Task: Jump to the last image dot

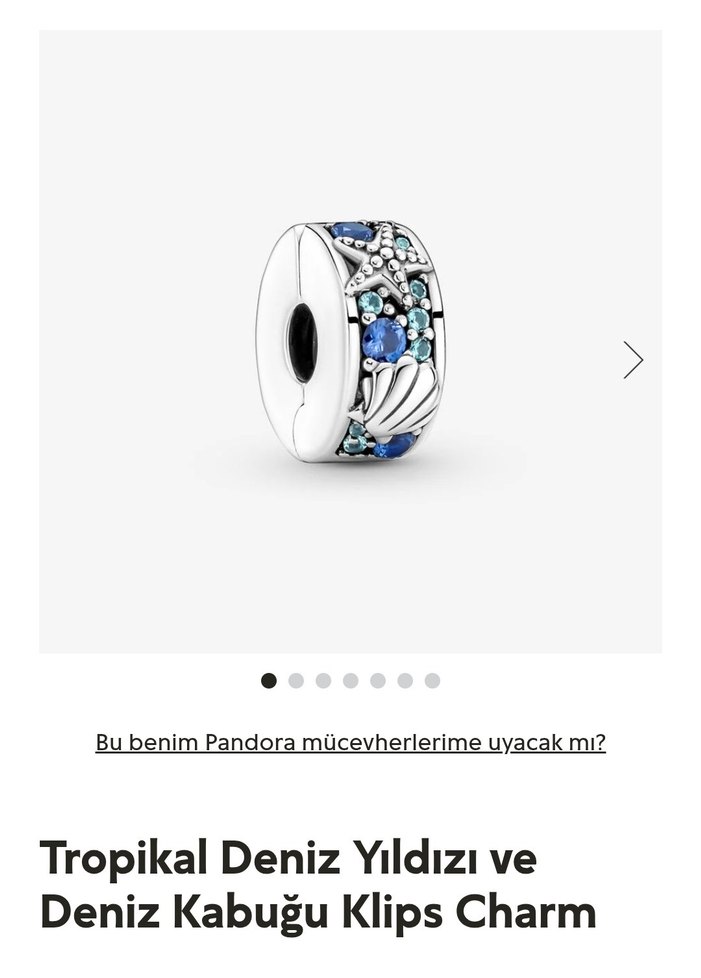Action: (432, 681)
